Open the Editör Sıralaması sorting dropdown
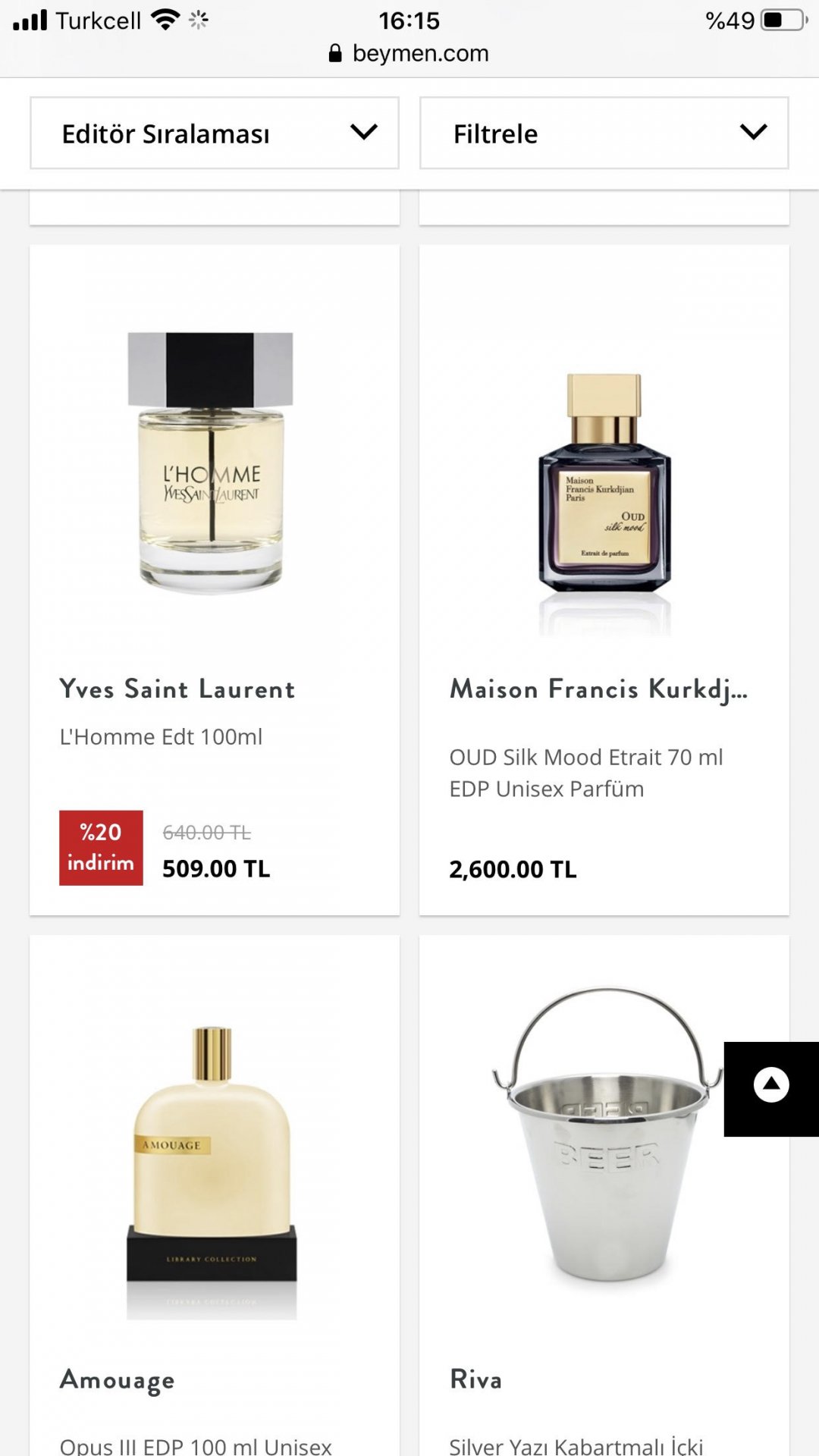This screenshot has height=1456, width=819. coord(215,133)
